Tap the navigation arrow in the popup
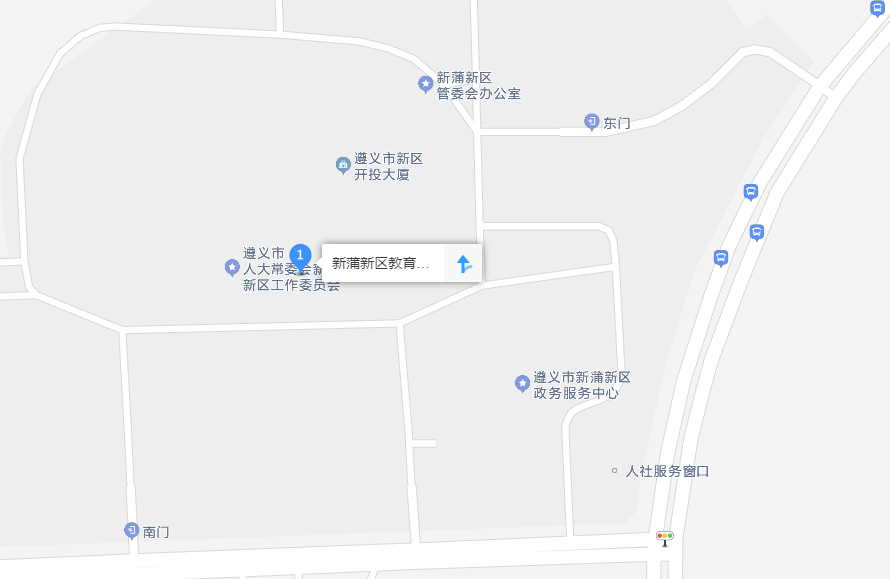This screenshot has width=890, height=579. [463, 264]
